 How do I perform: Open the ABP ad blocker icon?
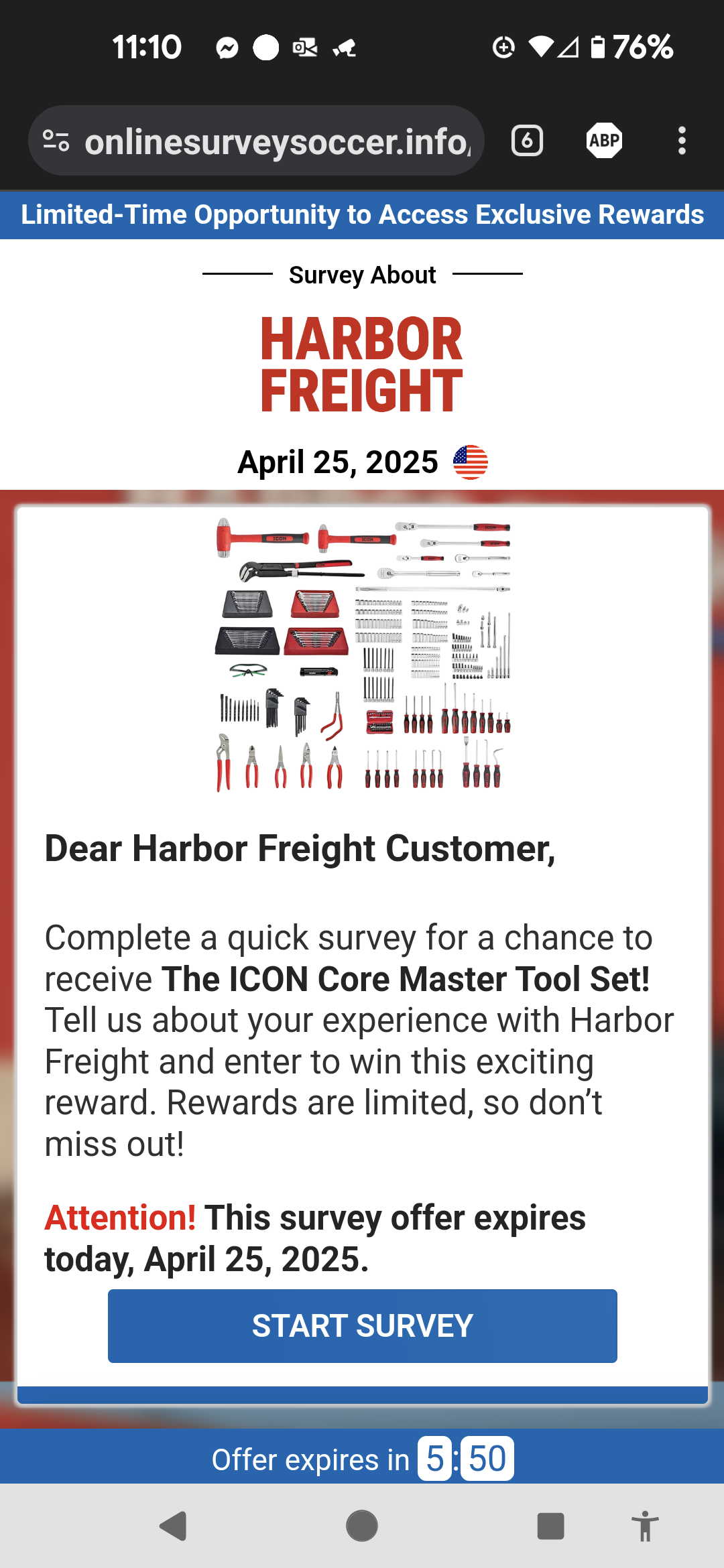pyautogui.click(x=604, y=141)
